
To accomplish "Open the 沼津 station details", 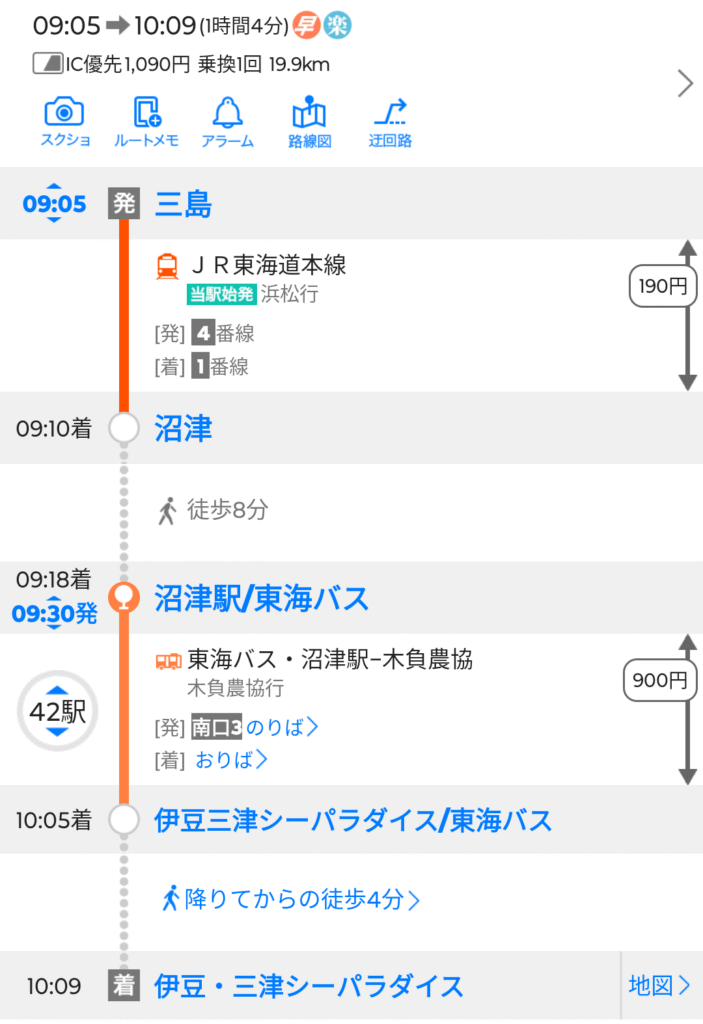I will 184,429.
